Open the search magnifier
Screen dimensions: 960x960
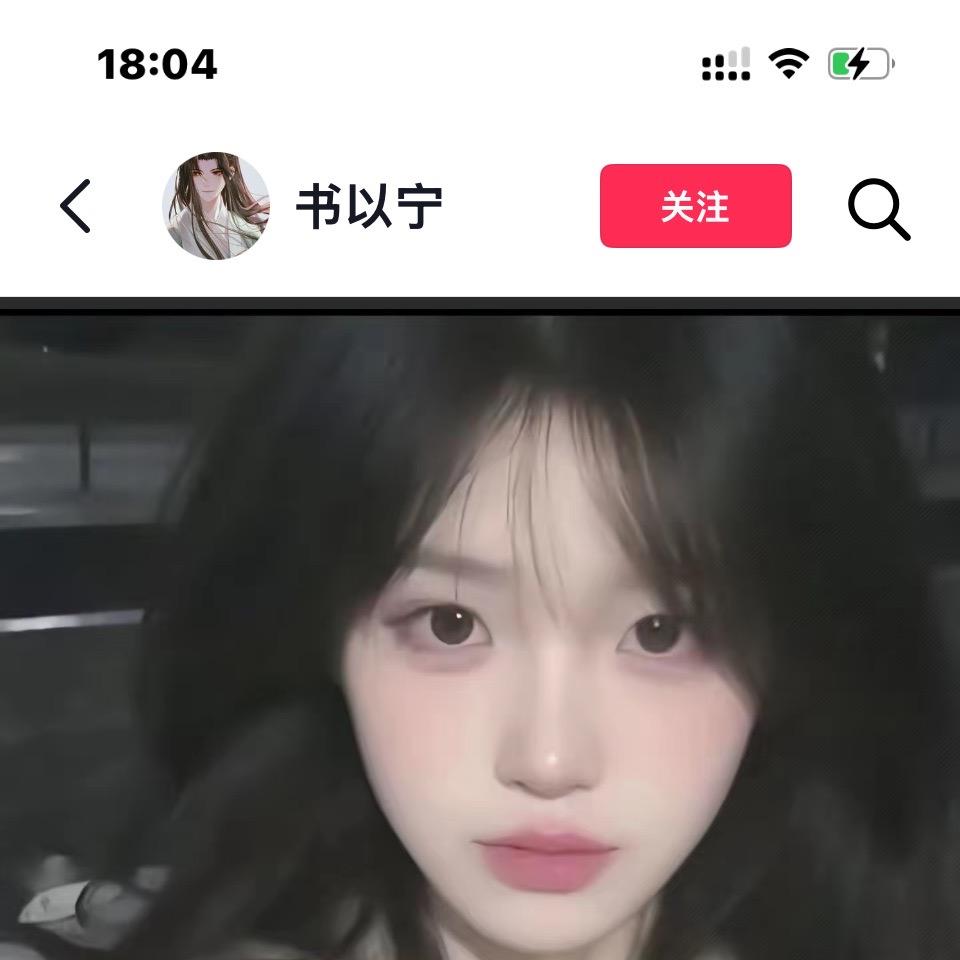(x=879, y=209)
